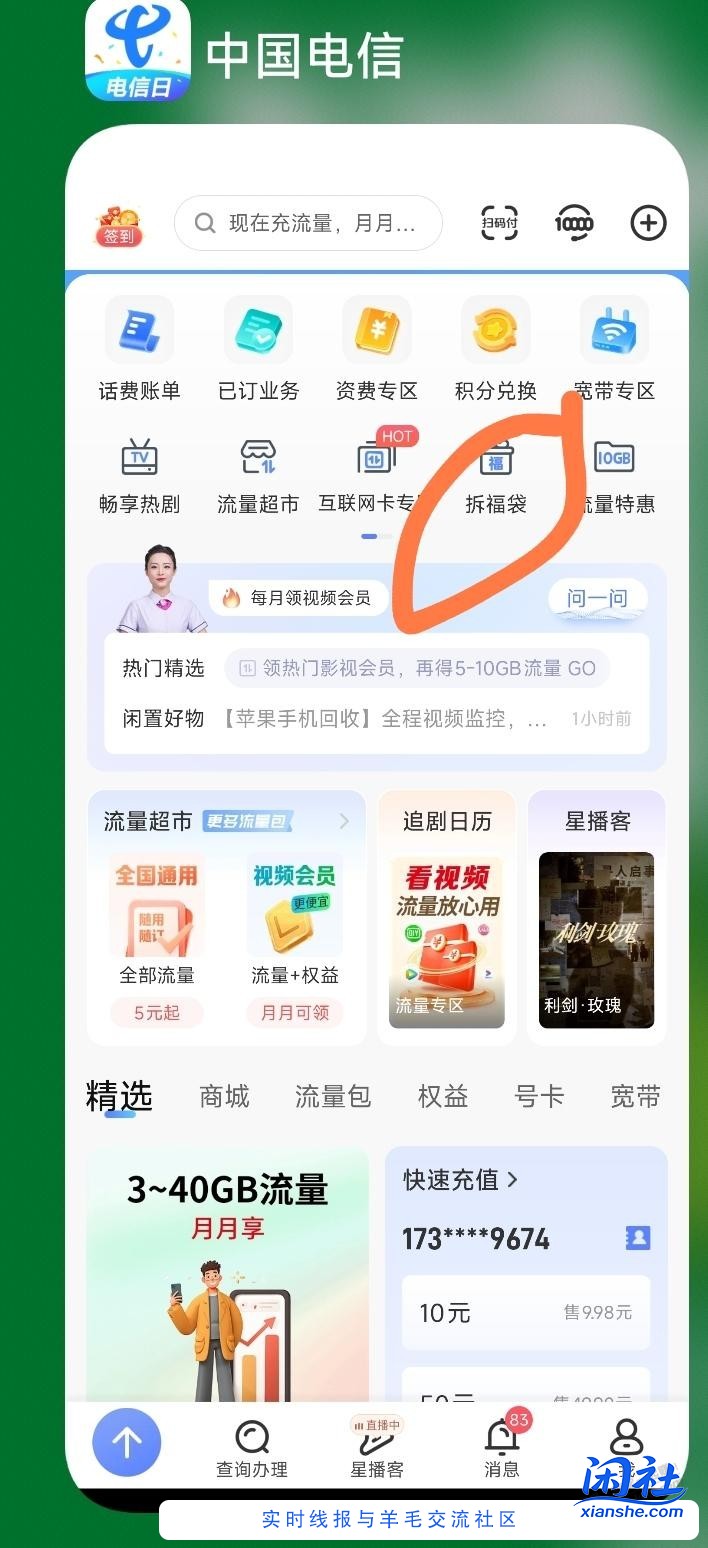Tap the 问一问 button
The image size is (708, 1548).
coord(597,599)
